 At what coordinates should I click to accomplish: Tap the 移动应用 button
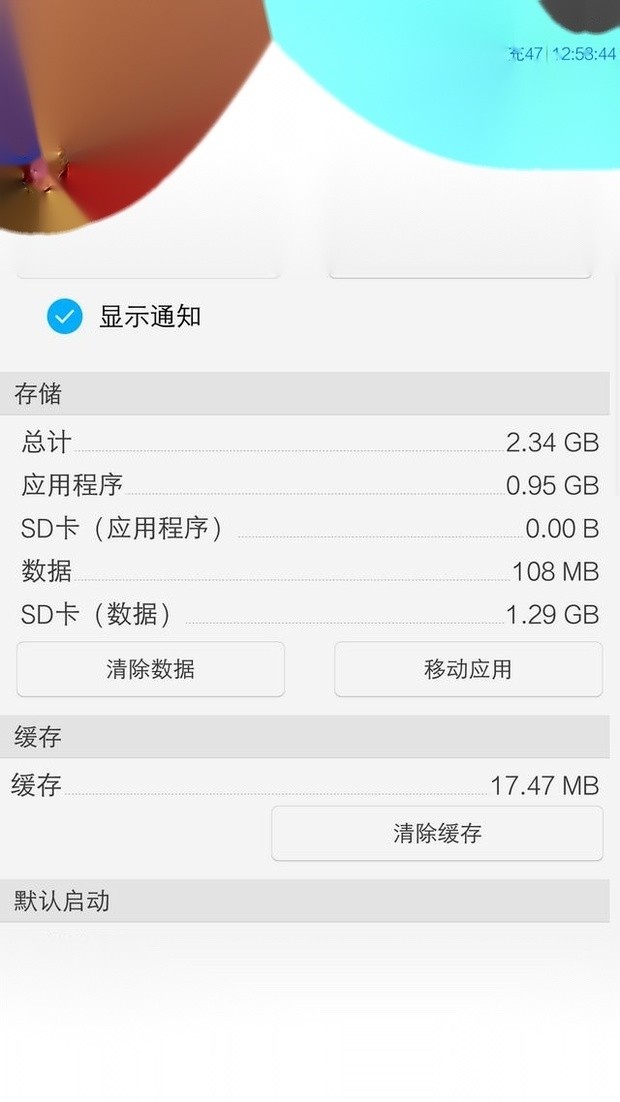tap(468, 669)
